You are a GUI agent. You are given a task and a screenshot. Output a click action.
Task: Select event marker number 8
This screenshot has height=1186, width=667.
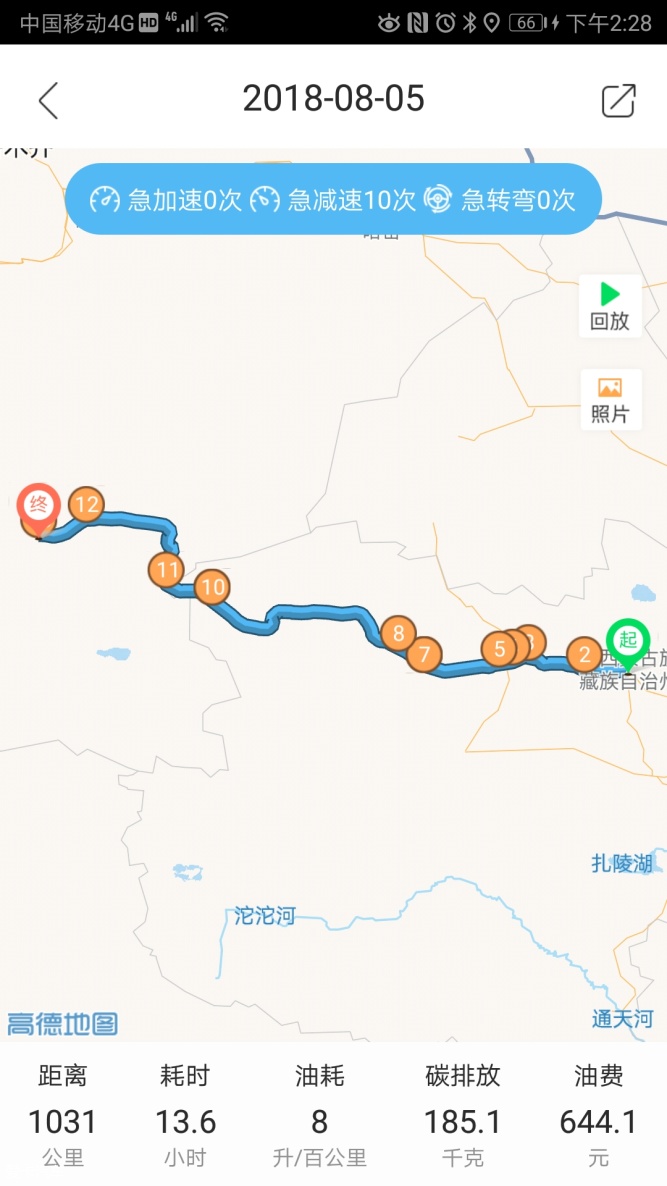click(x=398, y=632)
